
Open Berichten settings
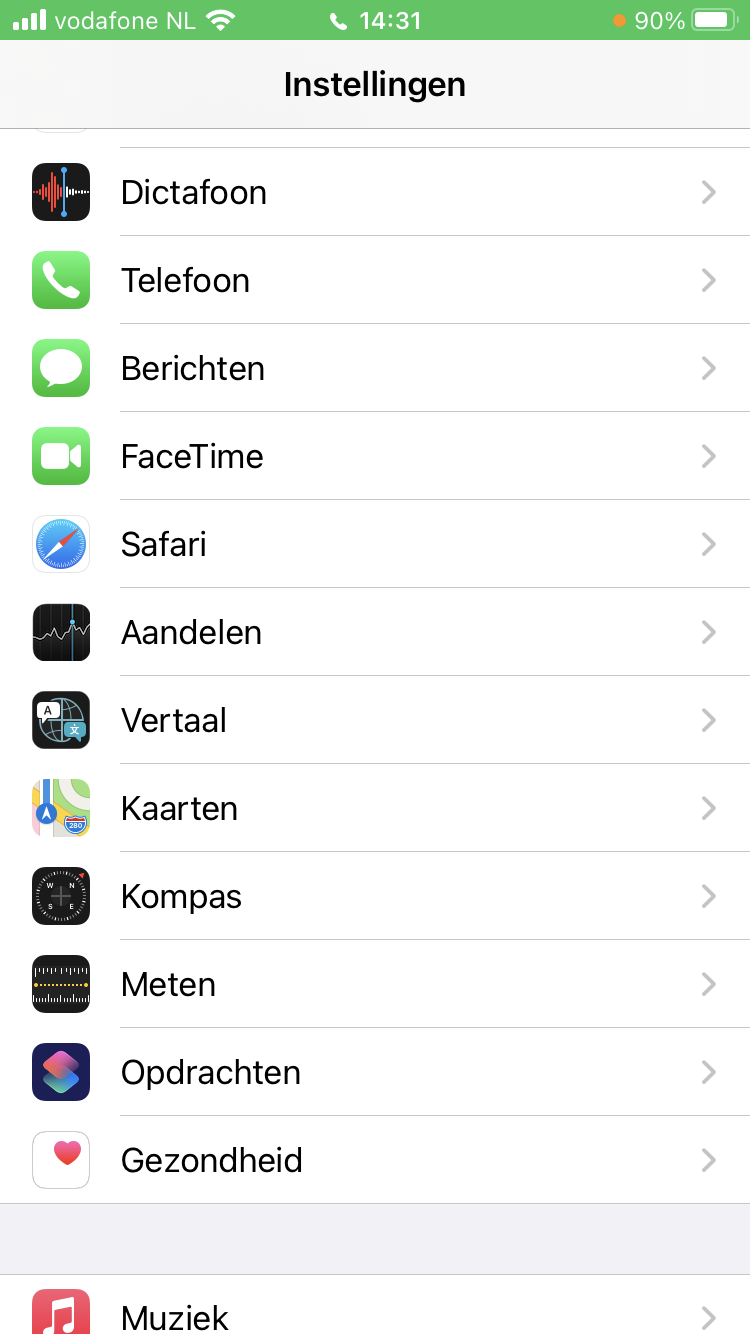tap(375, 368)
